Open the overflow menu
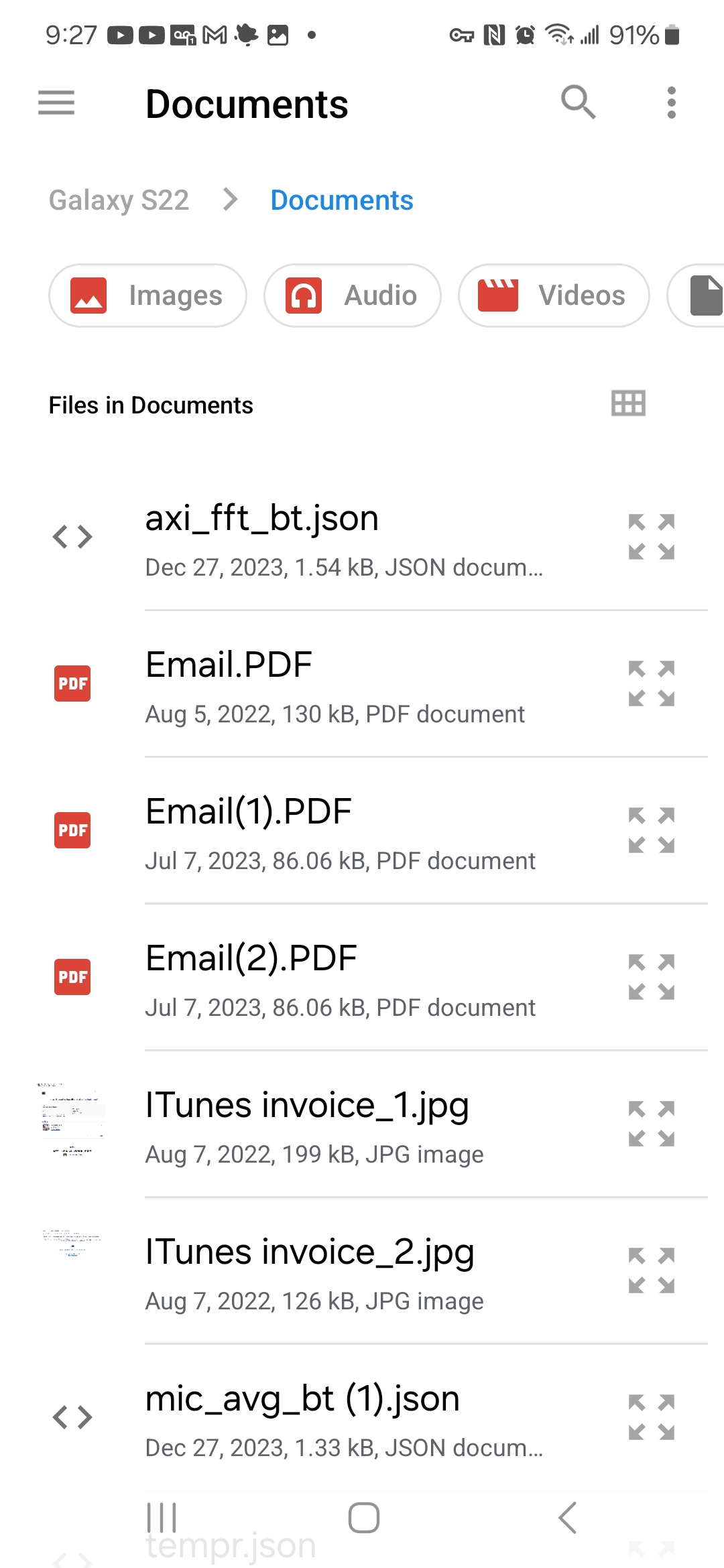This screenshot has height=1568, width=724. [x=671, y=103]
